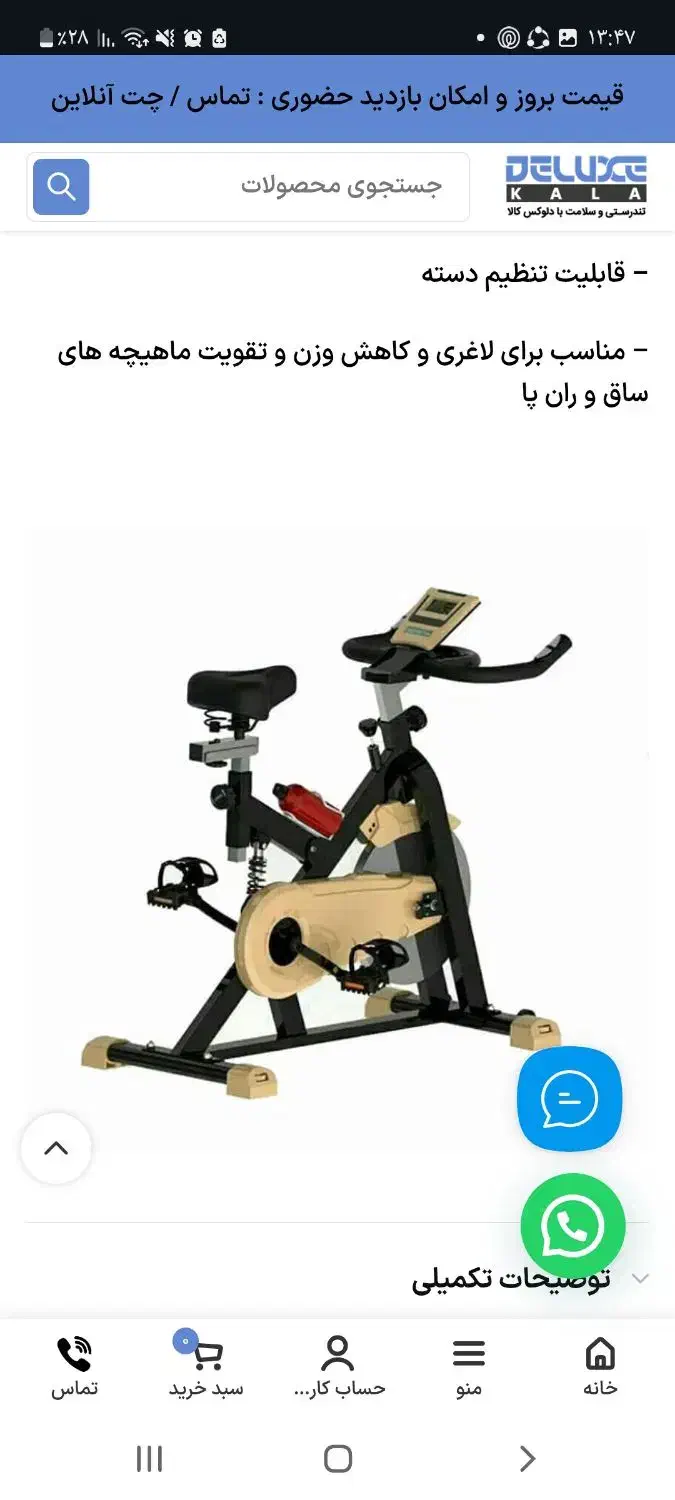675x1500 pixels.
Task: Select the تماس phone contact tab
Action: [x=74, y=1366]
